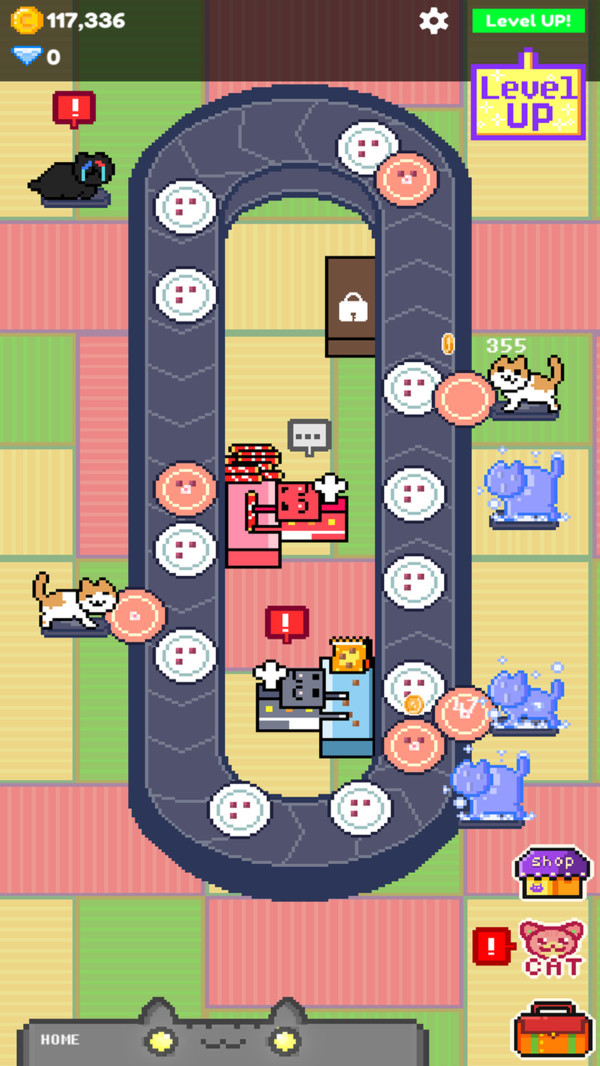Open the shop
This screenshot has width=600, height=1066.
point(552,874)
